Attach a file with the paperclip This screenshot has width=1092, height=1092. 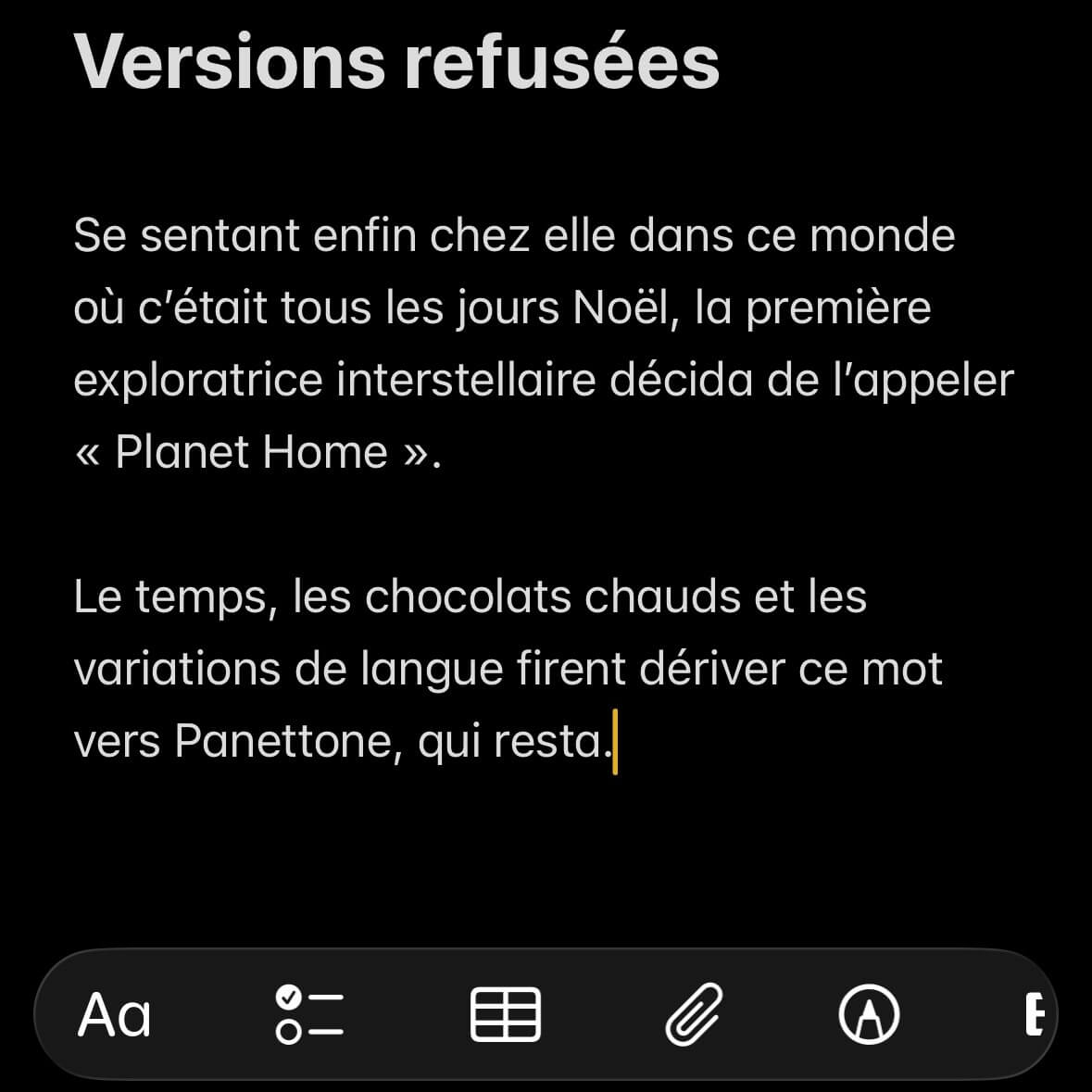694,1015
